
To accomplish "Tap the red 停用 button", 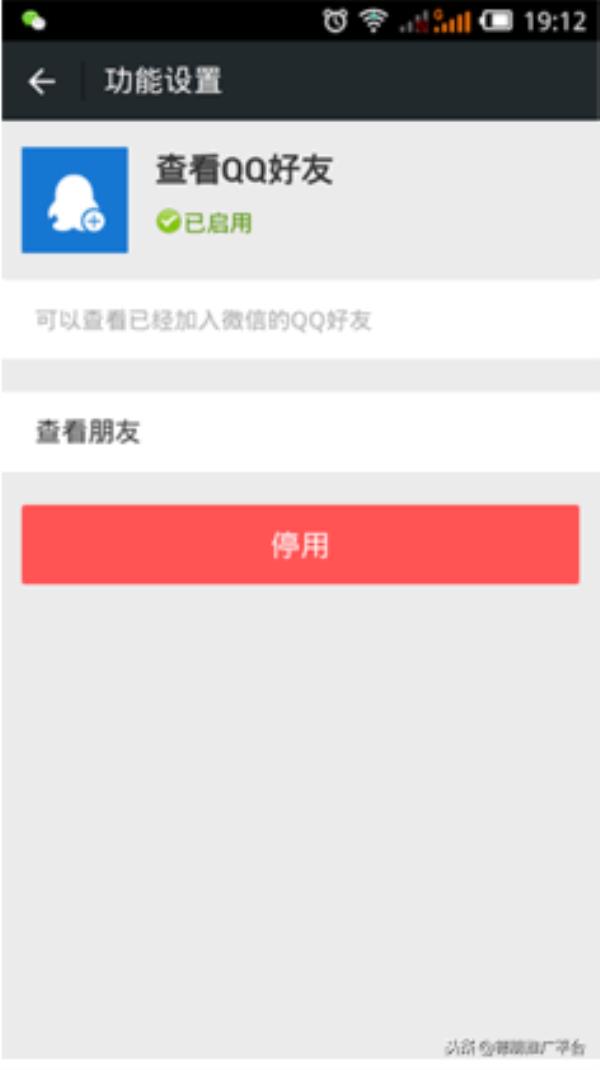I will [300, 545].
